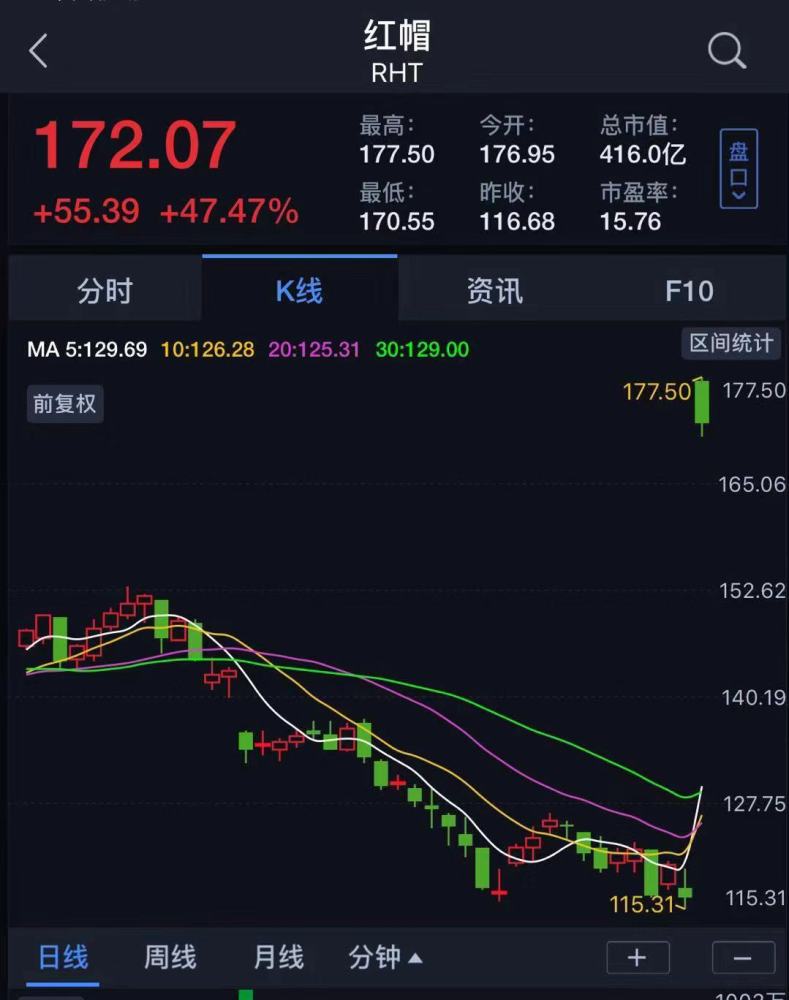Switch to 月线 monthly chart
The width and height of the screenshot is (789, 1000).
[x=278, y=957]
